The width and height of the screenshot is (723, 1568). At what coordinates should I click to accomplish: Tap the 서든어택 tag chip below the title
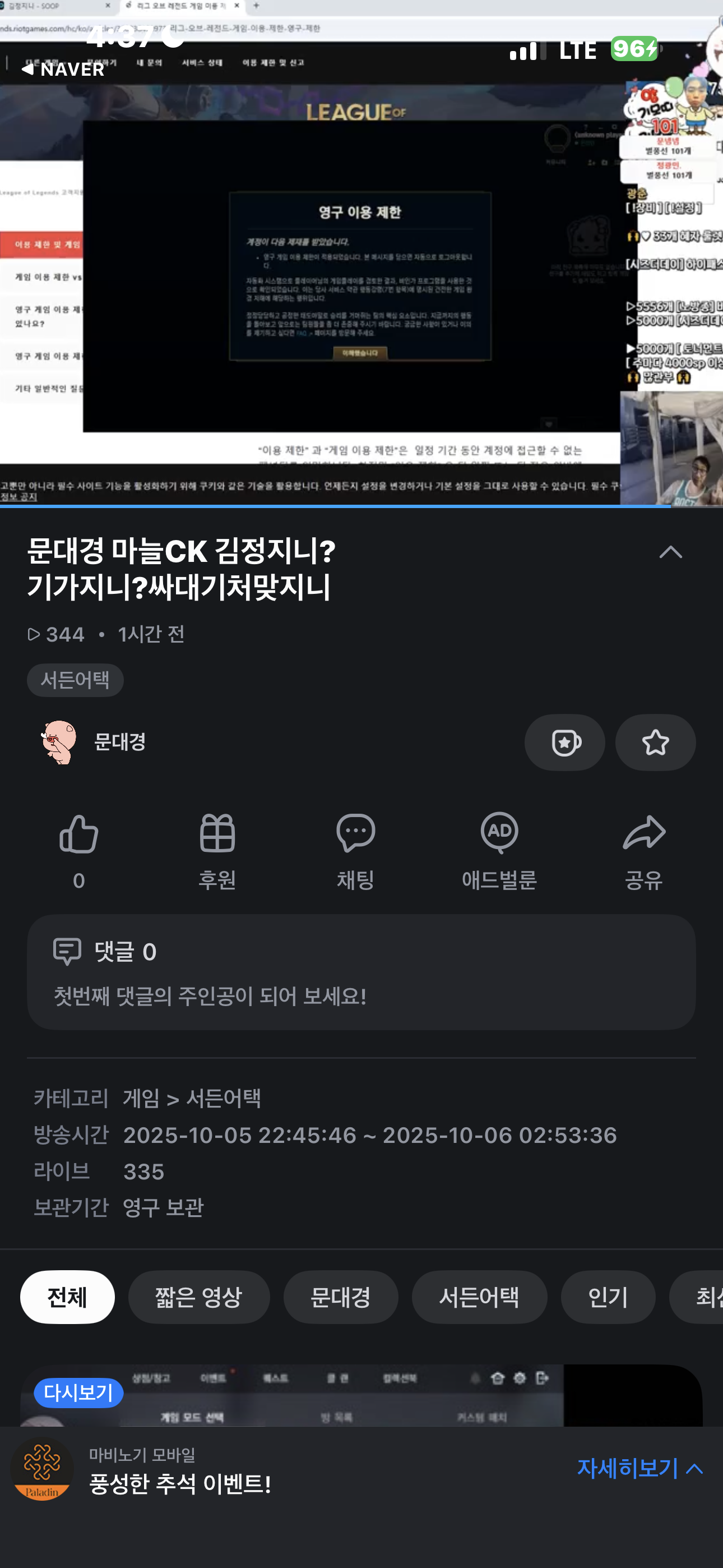pyautogui.click(x=75, y=680)
